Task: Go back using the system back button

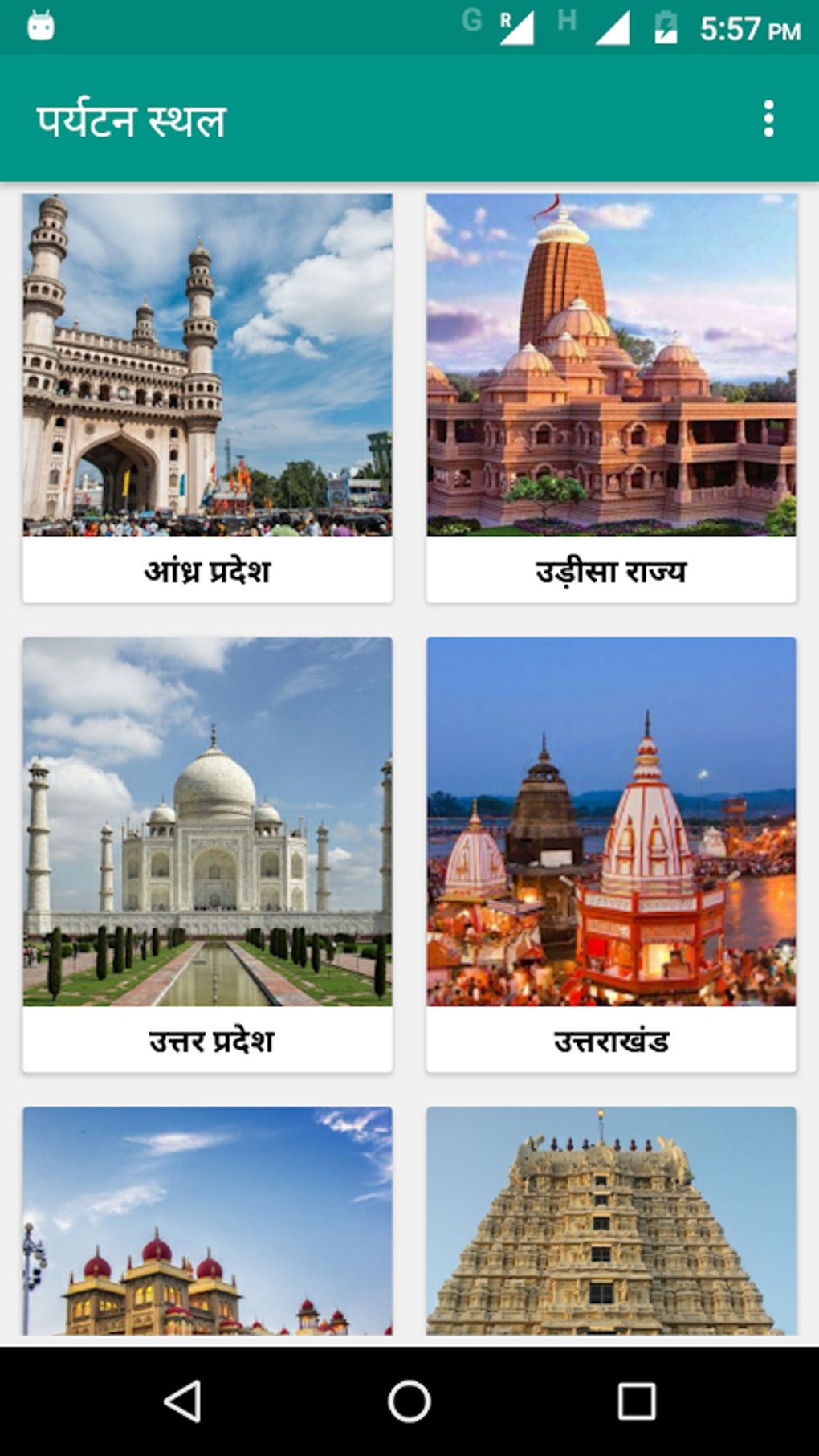Action: (x=182, y=1401)
